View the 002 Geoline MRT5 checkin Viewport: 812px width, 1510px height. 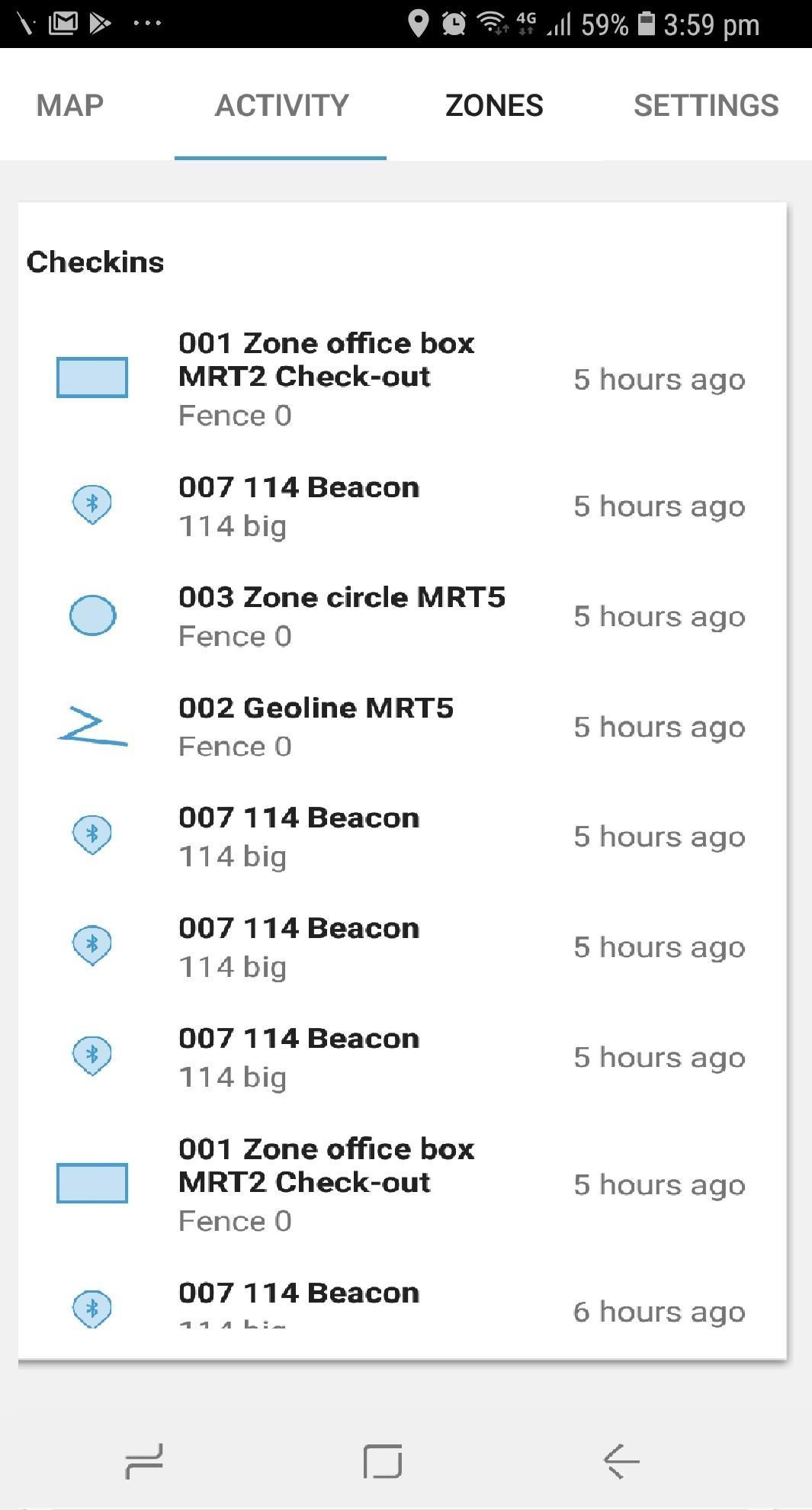316,726
